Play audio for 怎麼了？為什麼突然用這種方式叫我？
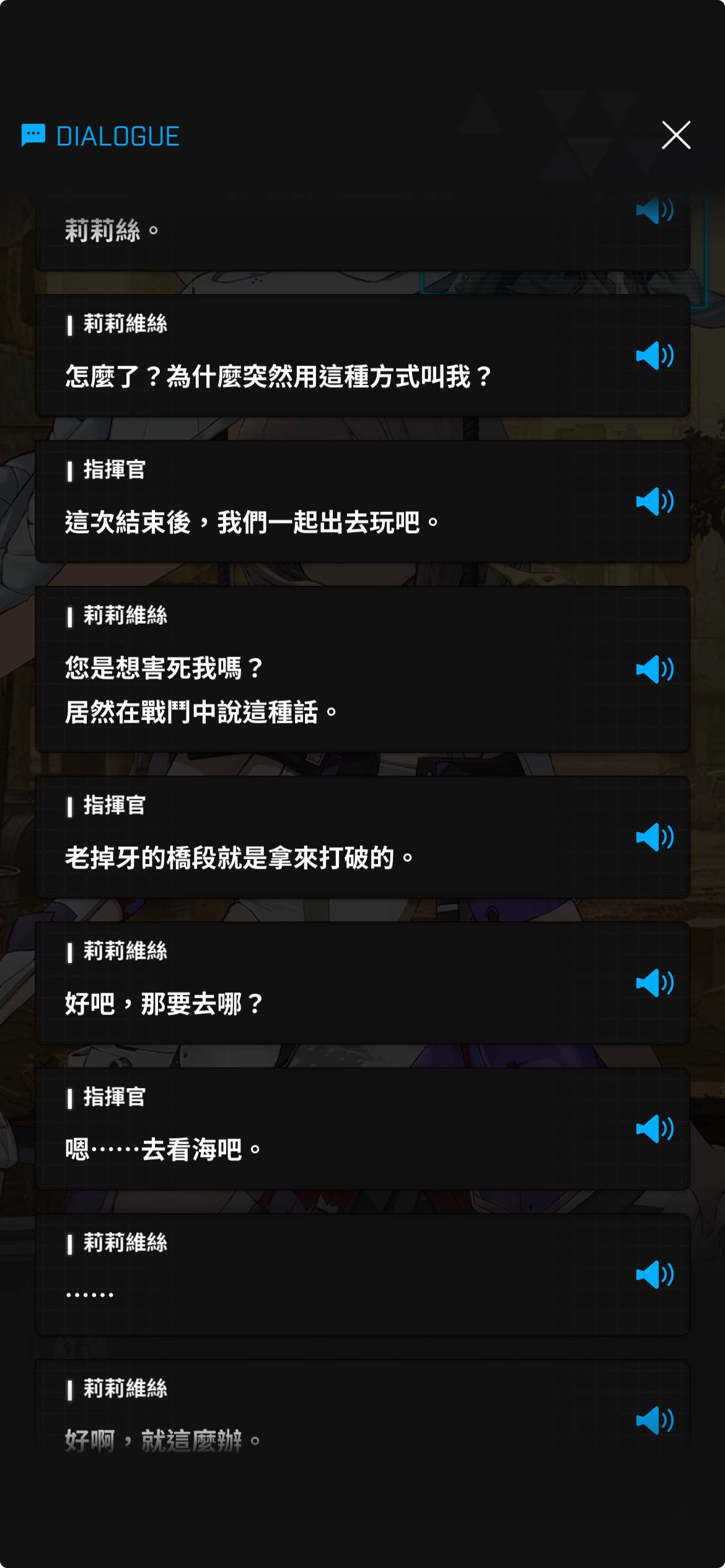Image resolution: width=725 pixels, height=1568 pixels. [x=654, y=355]
